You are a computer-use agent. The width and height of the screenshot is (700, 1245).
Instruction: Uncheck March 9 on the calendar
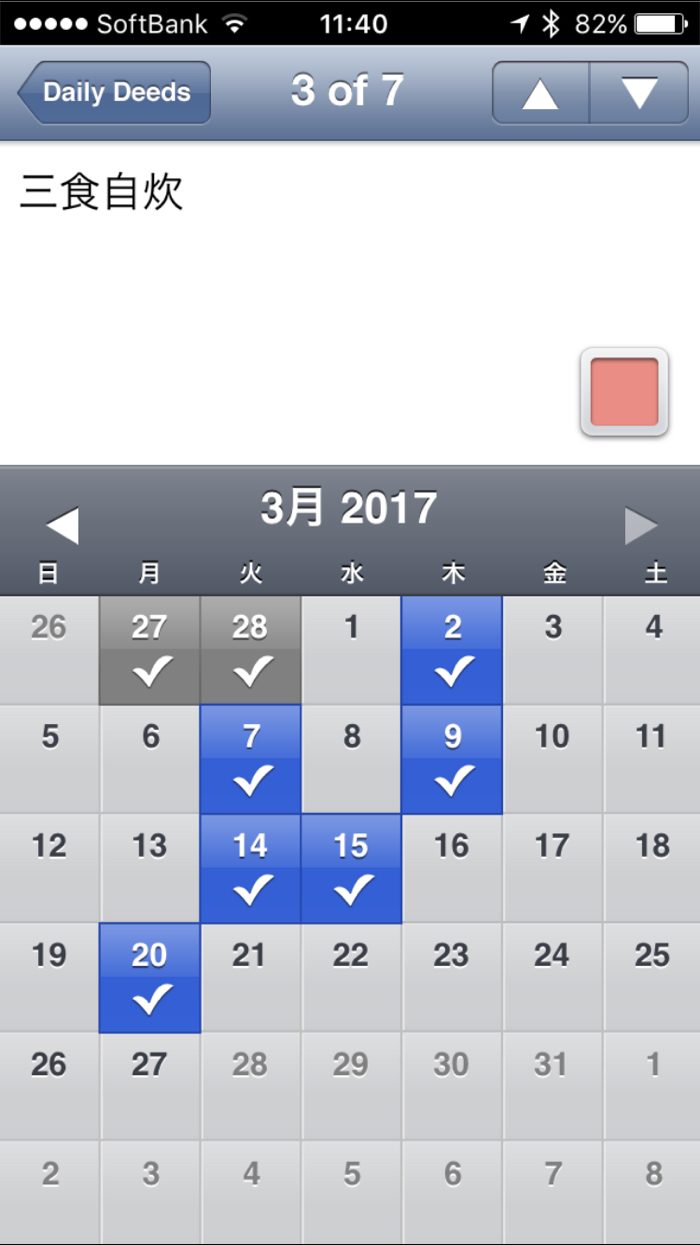click(x=452, y=759)
